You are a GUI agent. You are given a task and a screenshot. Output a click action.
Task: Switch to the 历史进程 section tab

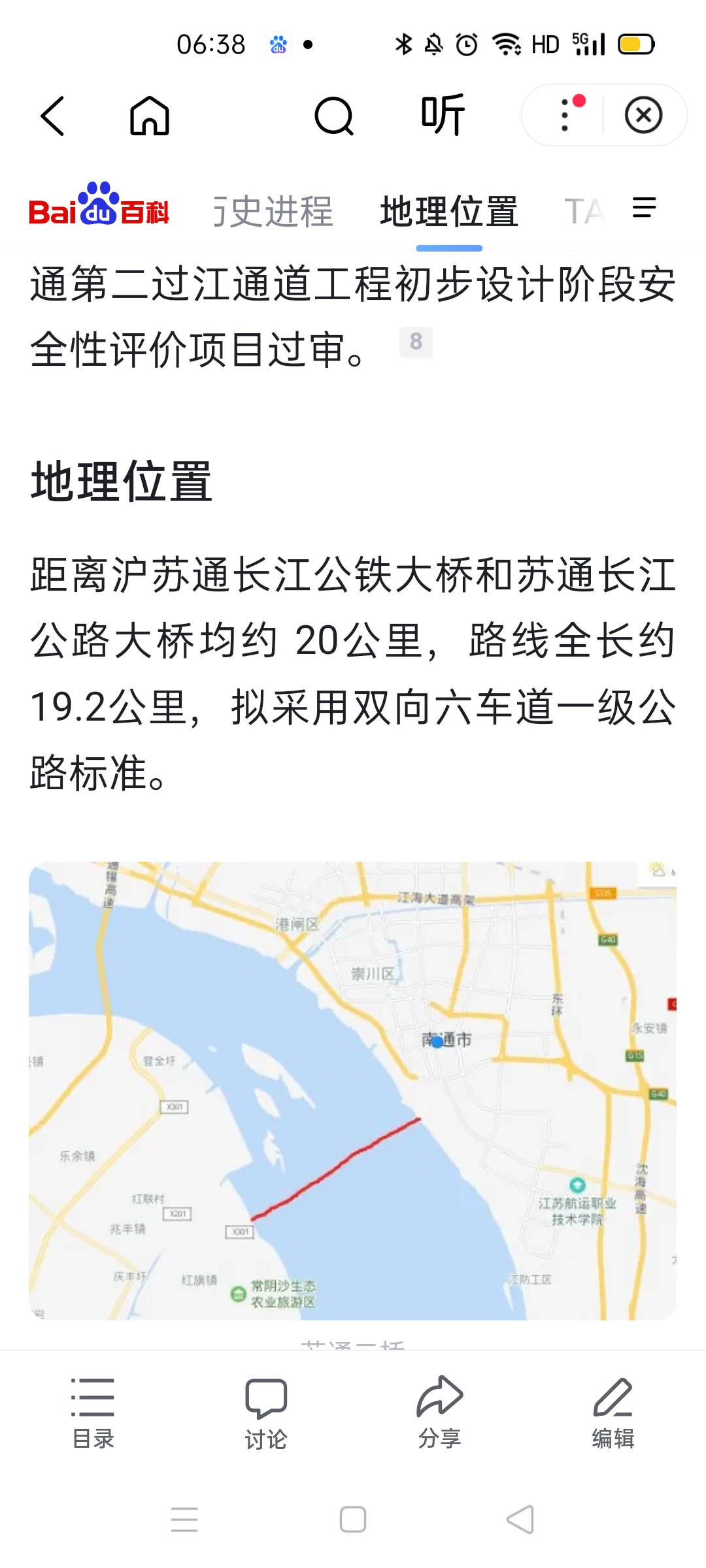(273, 211)
